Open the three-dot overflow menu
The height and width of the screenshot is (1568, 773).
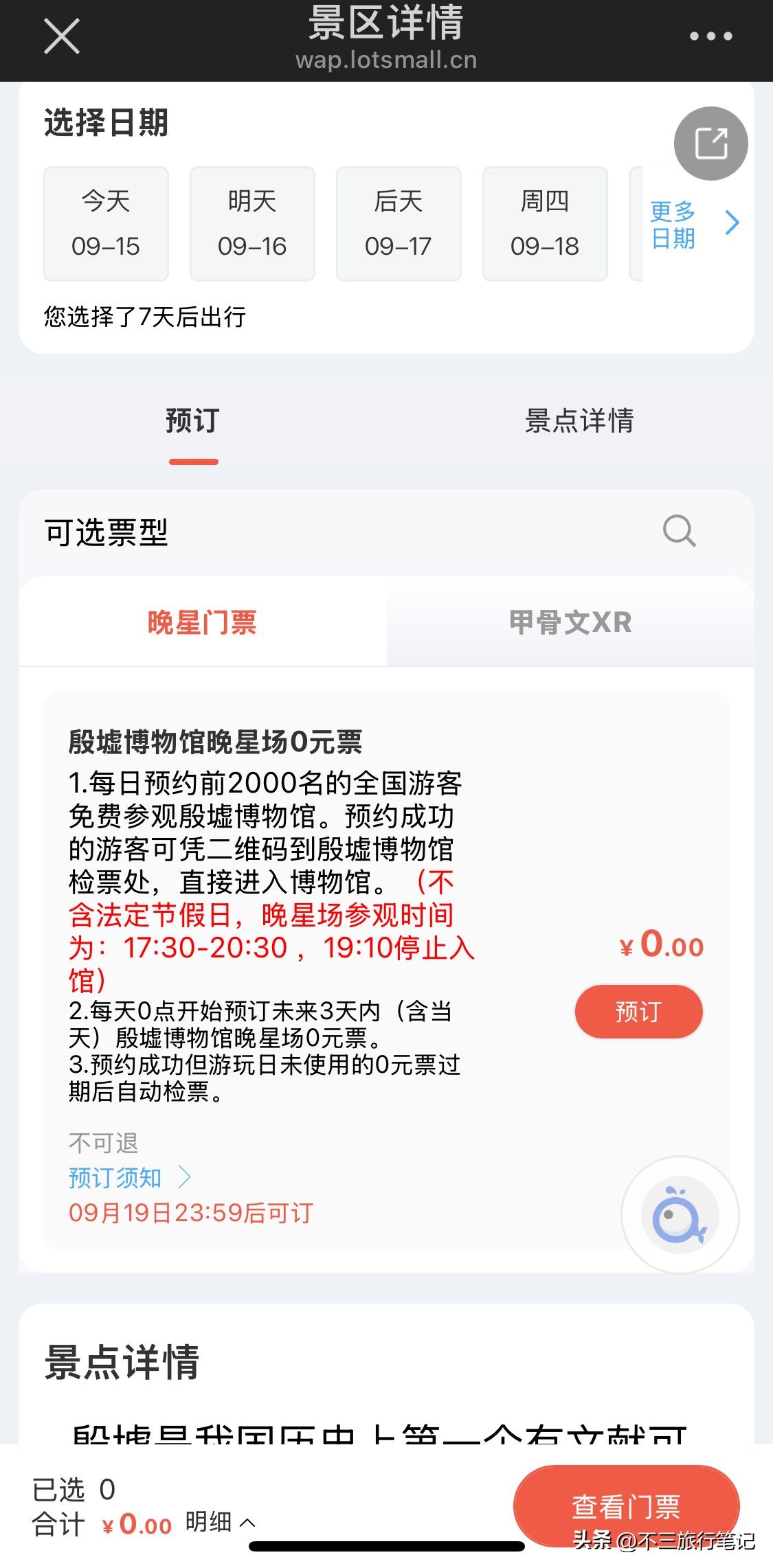tap(710, 36)
